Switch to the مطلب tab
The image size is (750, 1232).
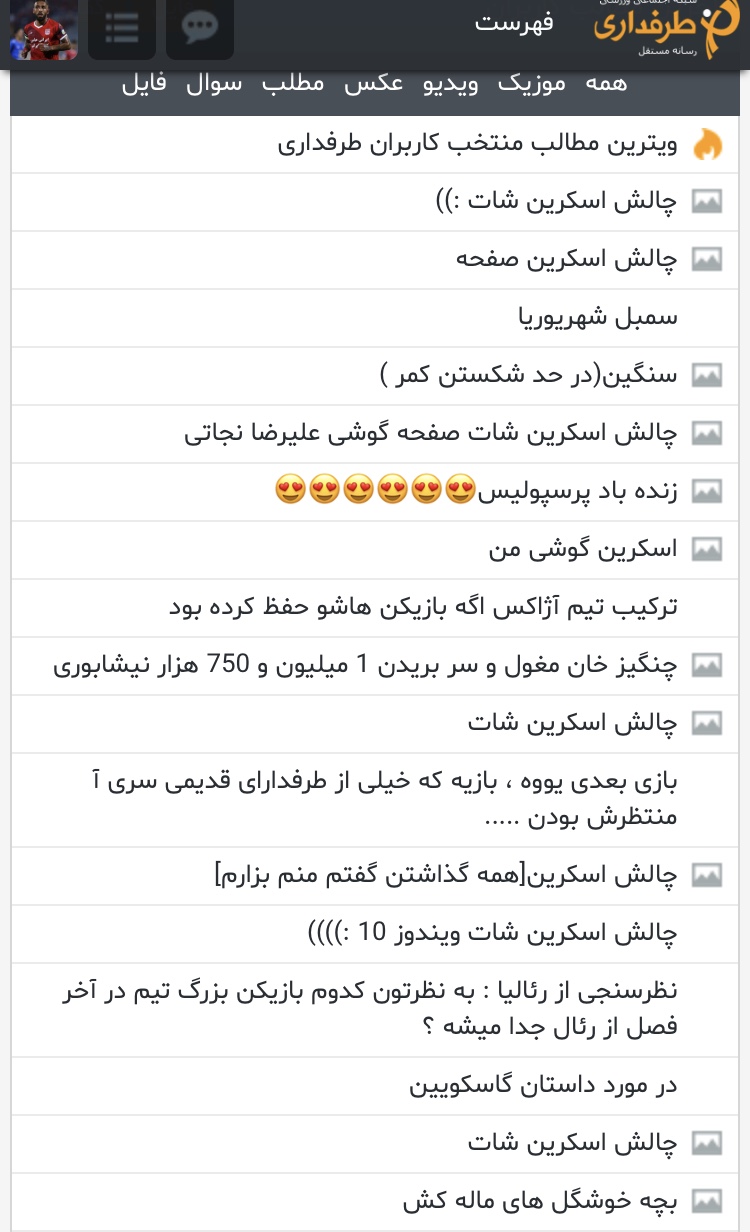(293, 84)
